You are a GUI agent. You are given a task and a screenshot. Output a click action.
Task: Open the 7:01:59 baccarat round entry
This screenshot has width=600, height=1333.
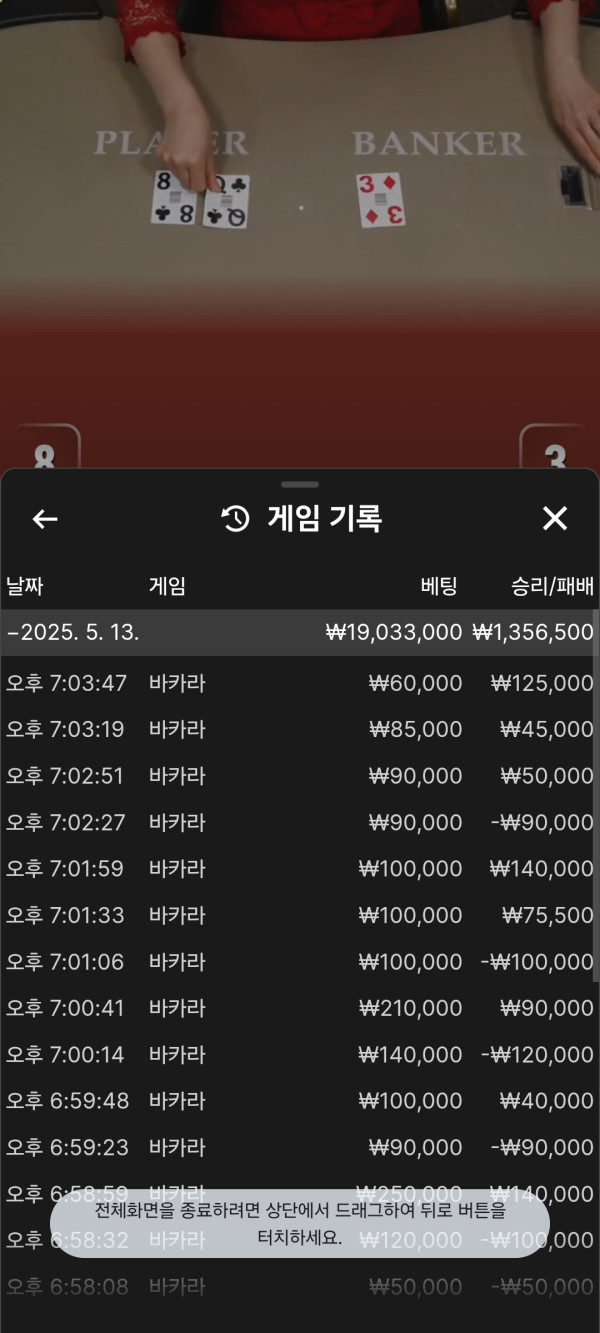(298, 868)
